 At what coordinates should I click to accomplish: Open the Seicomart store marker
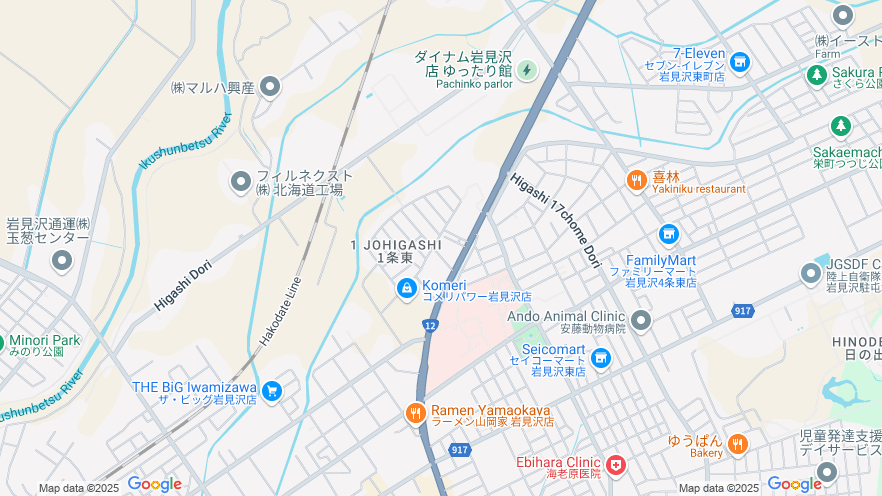tap(600, 357)
